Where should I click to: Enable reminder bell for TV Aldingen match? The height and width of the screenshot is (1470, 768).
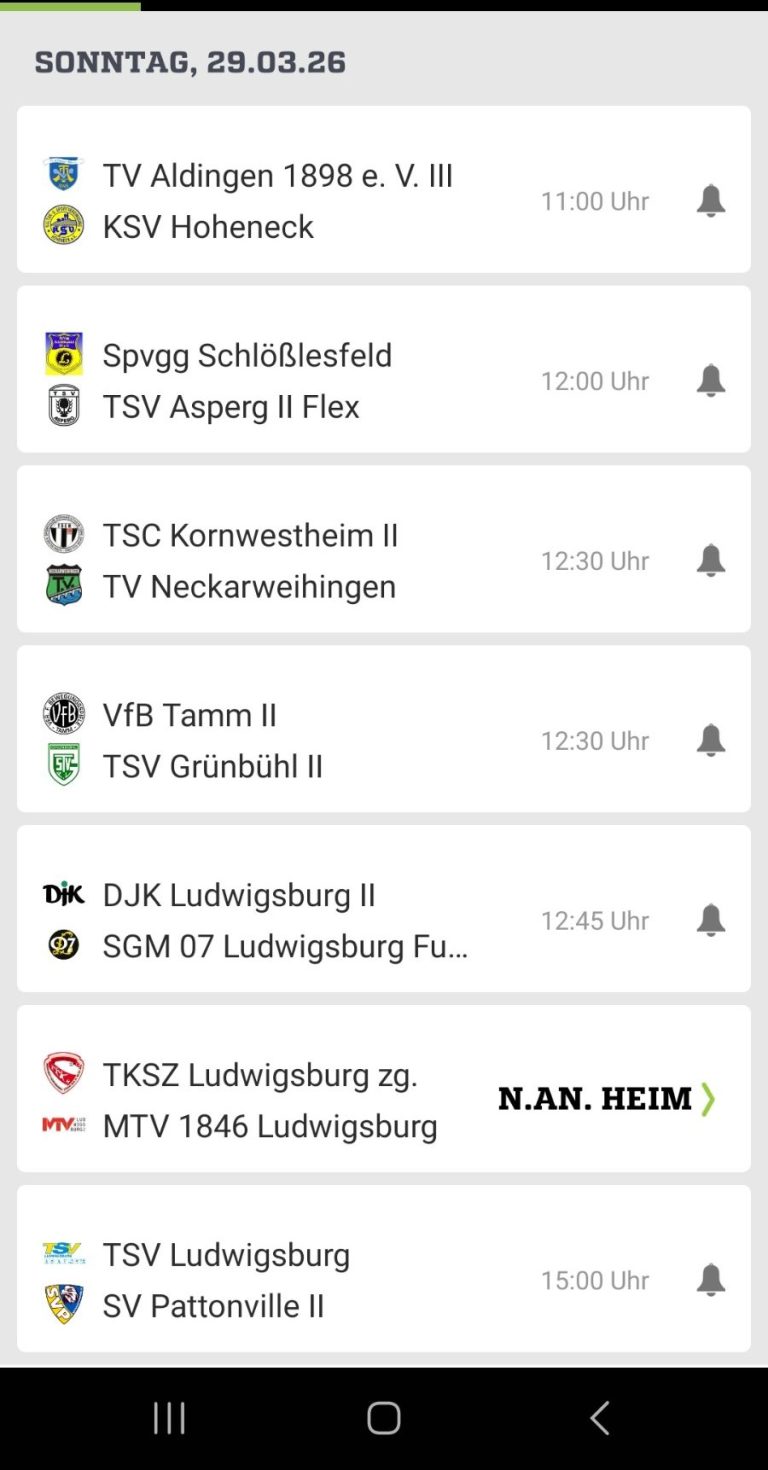710,201
